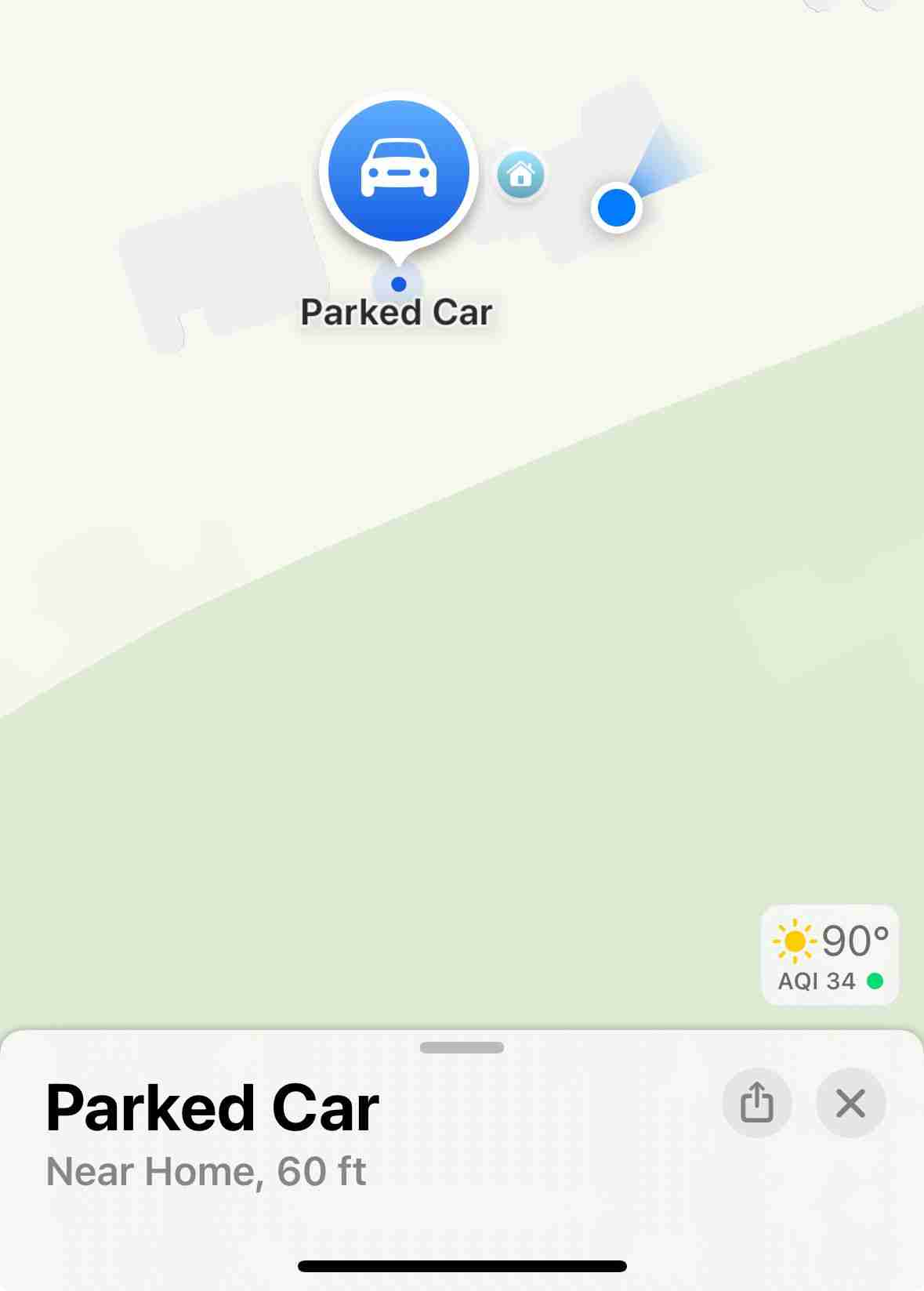The image size is (924, 1291).
Task: Tap the Home marker on the map
Action: (x=520, y=174)
